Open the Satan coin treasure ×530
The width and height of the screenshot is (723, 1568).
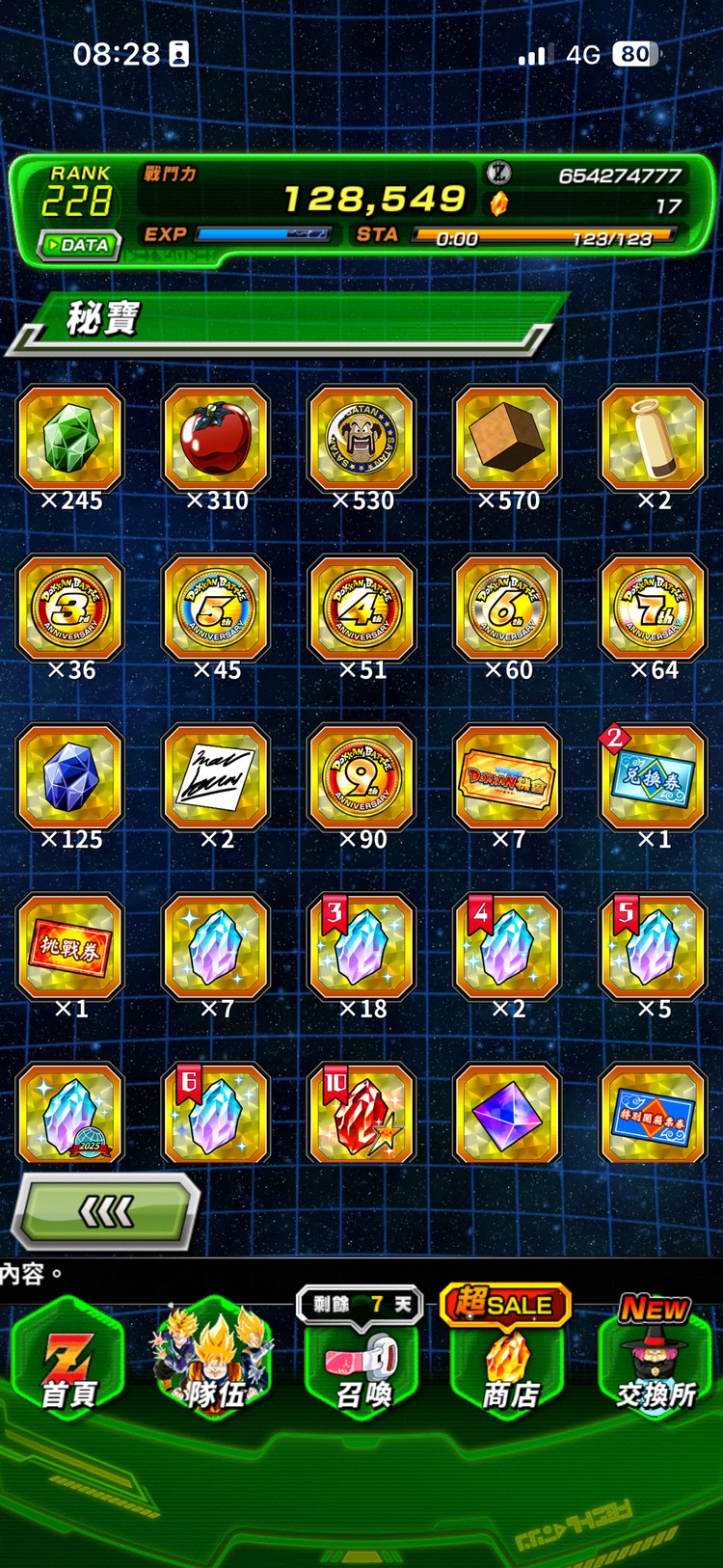coord(361,439)
